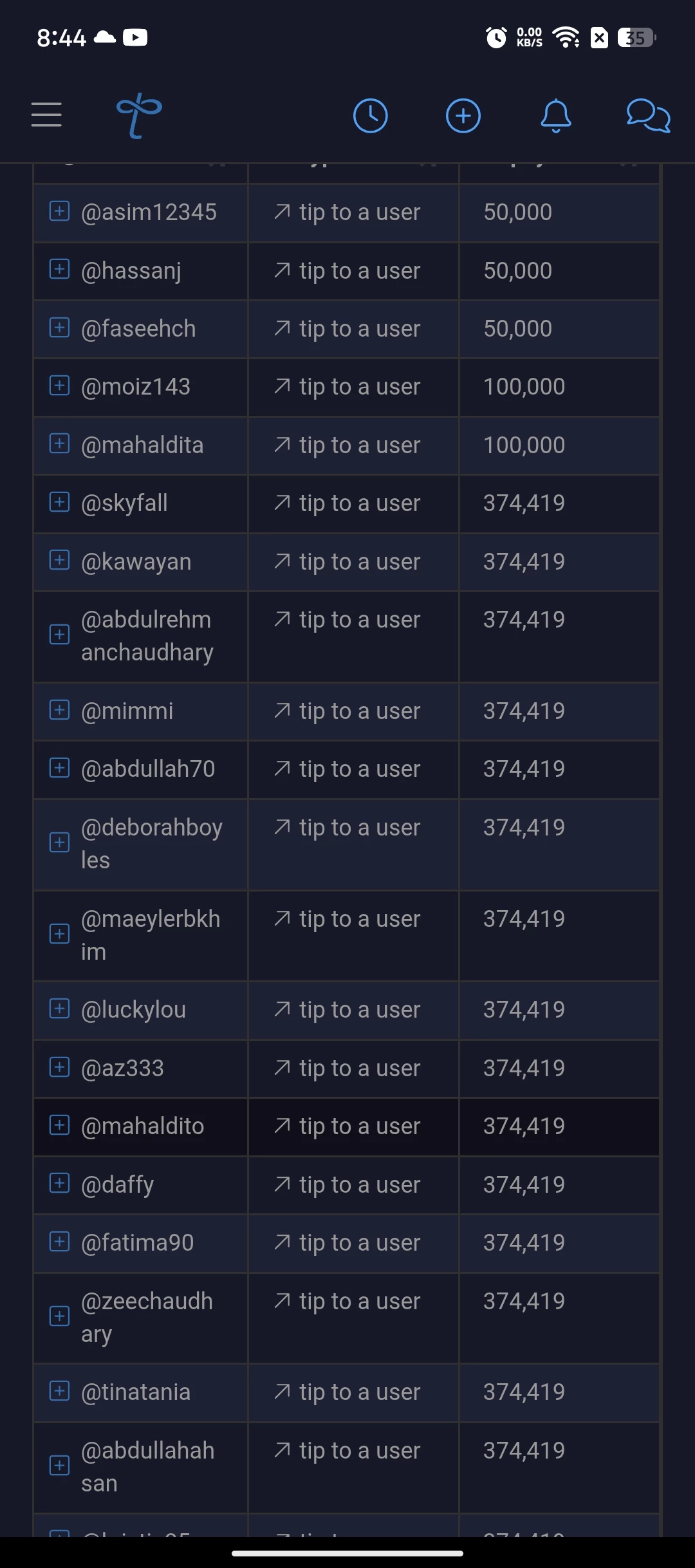Expand the row for @daffy
Image resolution: width=695 pixels, height=1568 pixels.
[x=59, y=1183]
